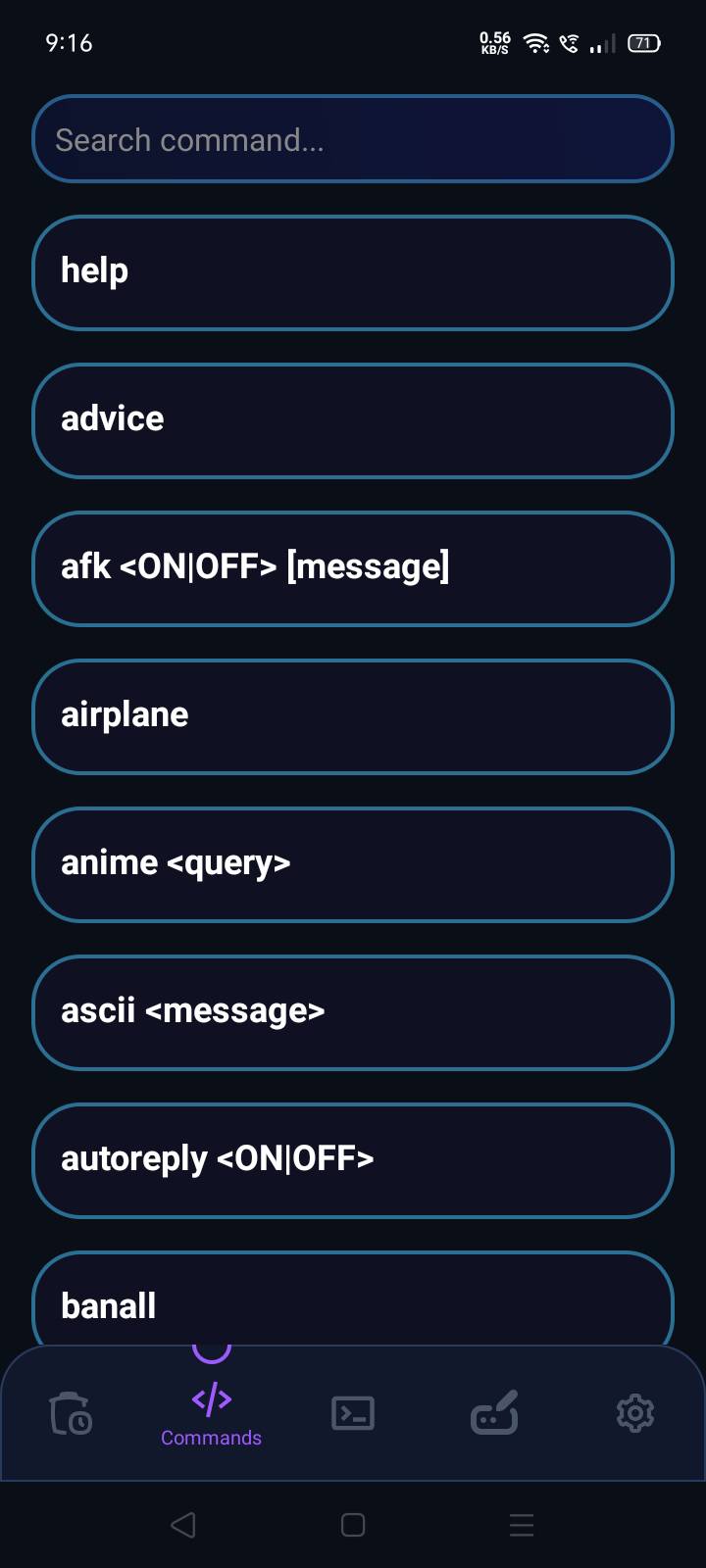
Task: Open the Settings gear icon
Action: point(635,1413)
